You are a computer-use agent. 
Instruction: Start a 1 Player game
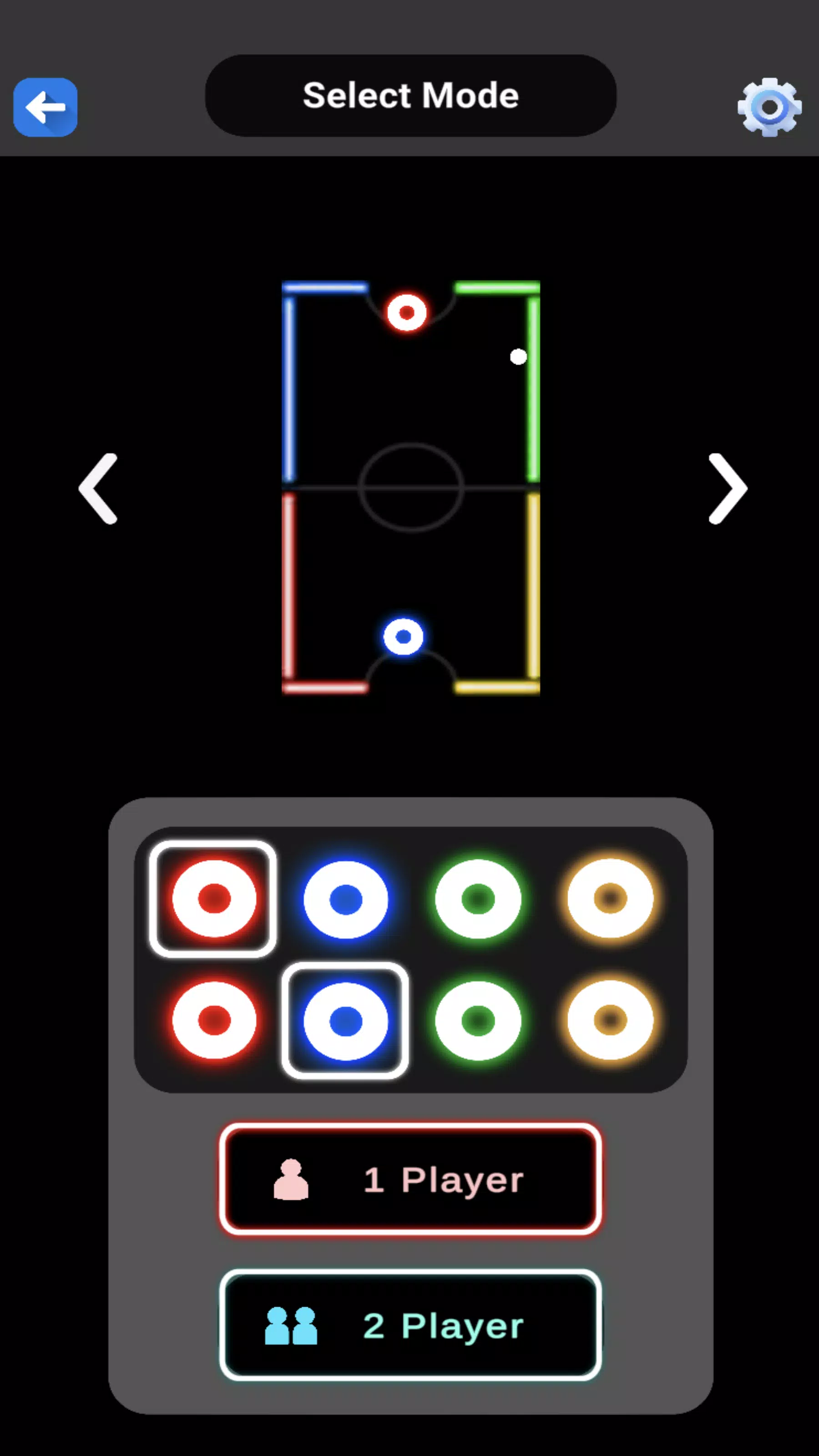410,1180
